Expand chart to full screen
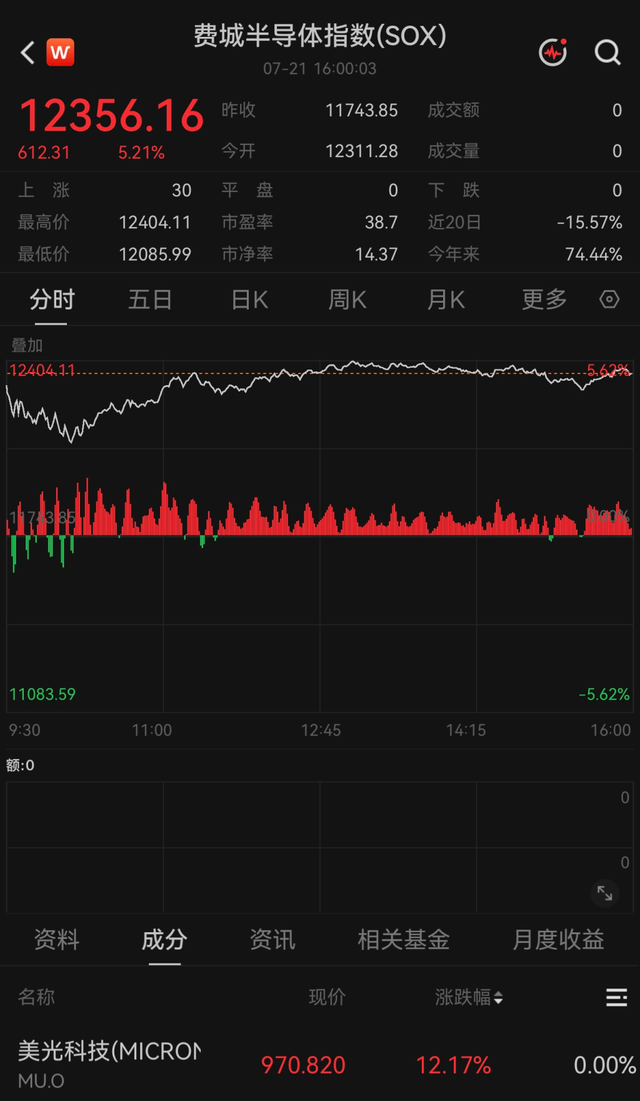Screen dimensions: 640x1101 (x=605, y=893)
